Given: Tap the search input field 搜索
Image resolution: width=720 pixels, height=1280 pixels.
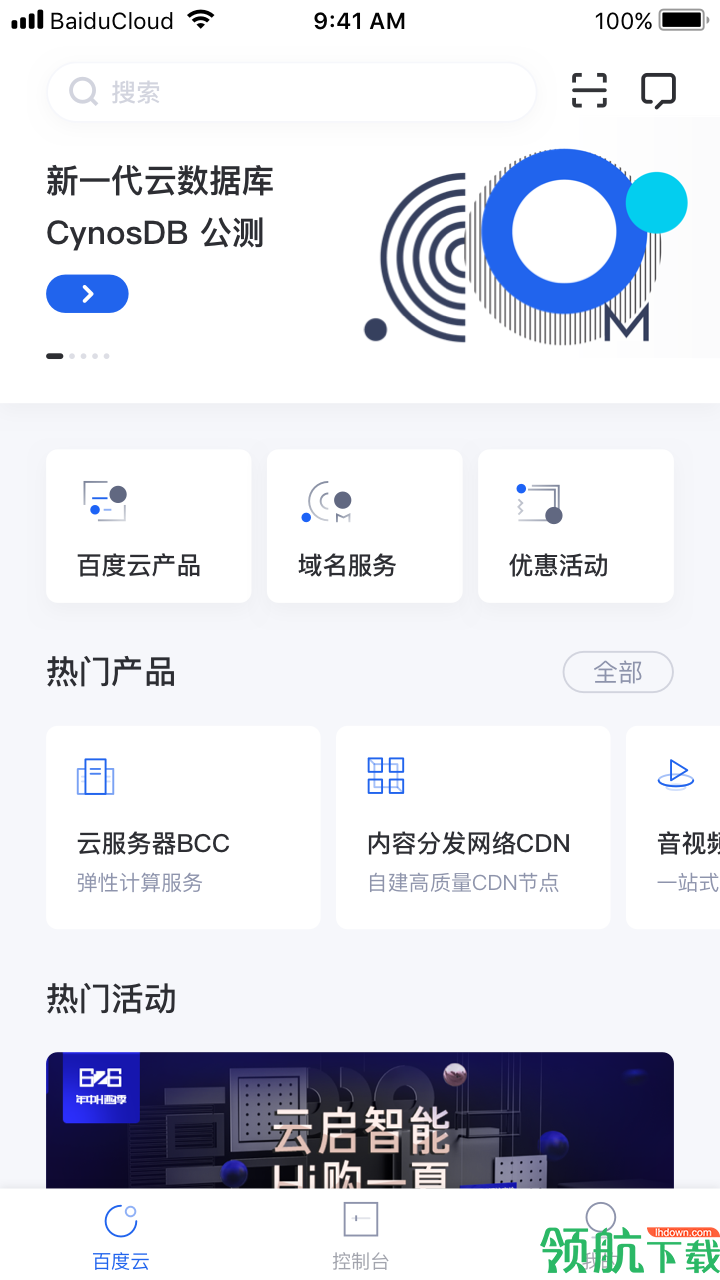Looking at the screenshot, I should pyautogui.click(x=290, y=91).
